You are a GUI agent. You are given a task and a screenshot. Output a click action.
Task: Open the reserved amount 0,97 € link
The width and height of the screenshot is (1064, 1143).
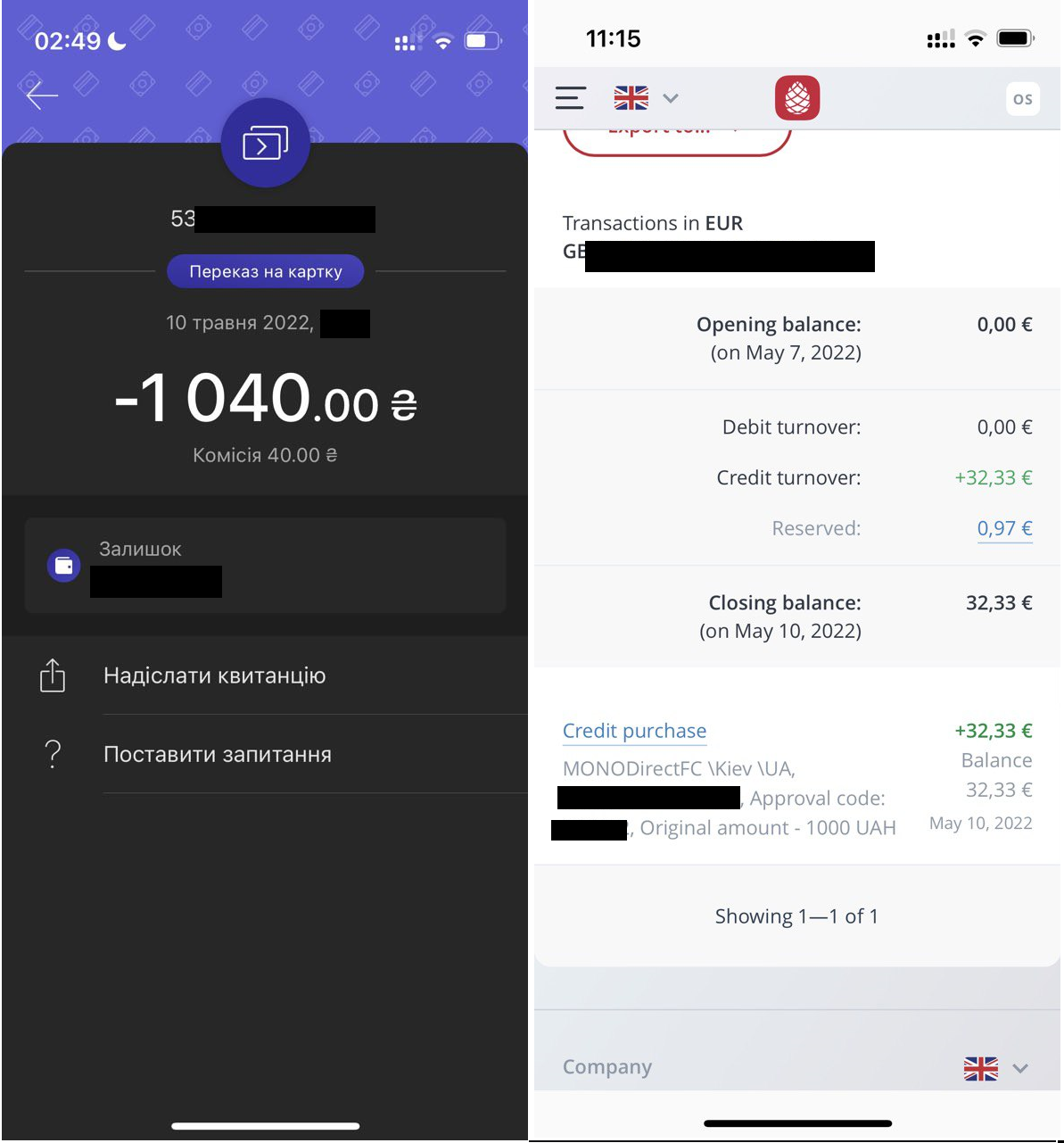(1004, 528)
